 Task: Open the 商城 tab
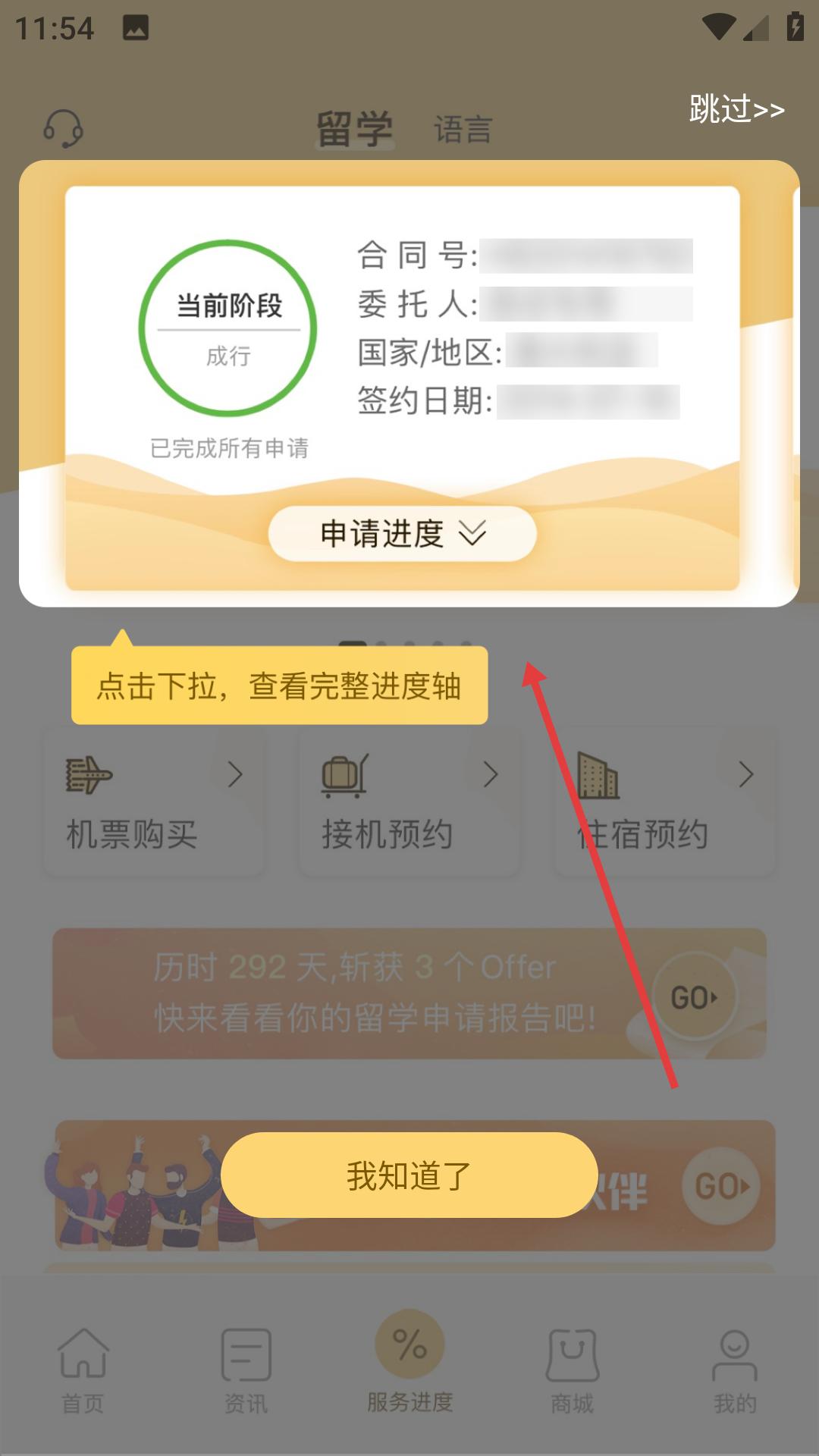(573, 1371)
